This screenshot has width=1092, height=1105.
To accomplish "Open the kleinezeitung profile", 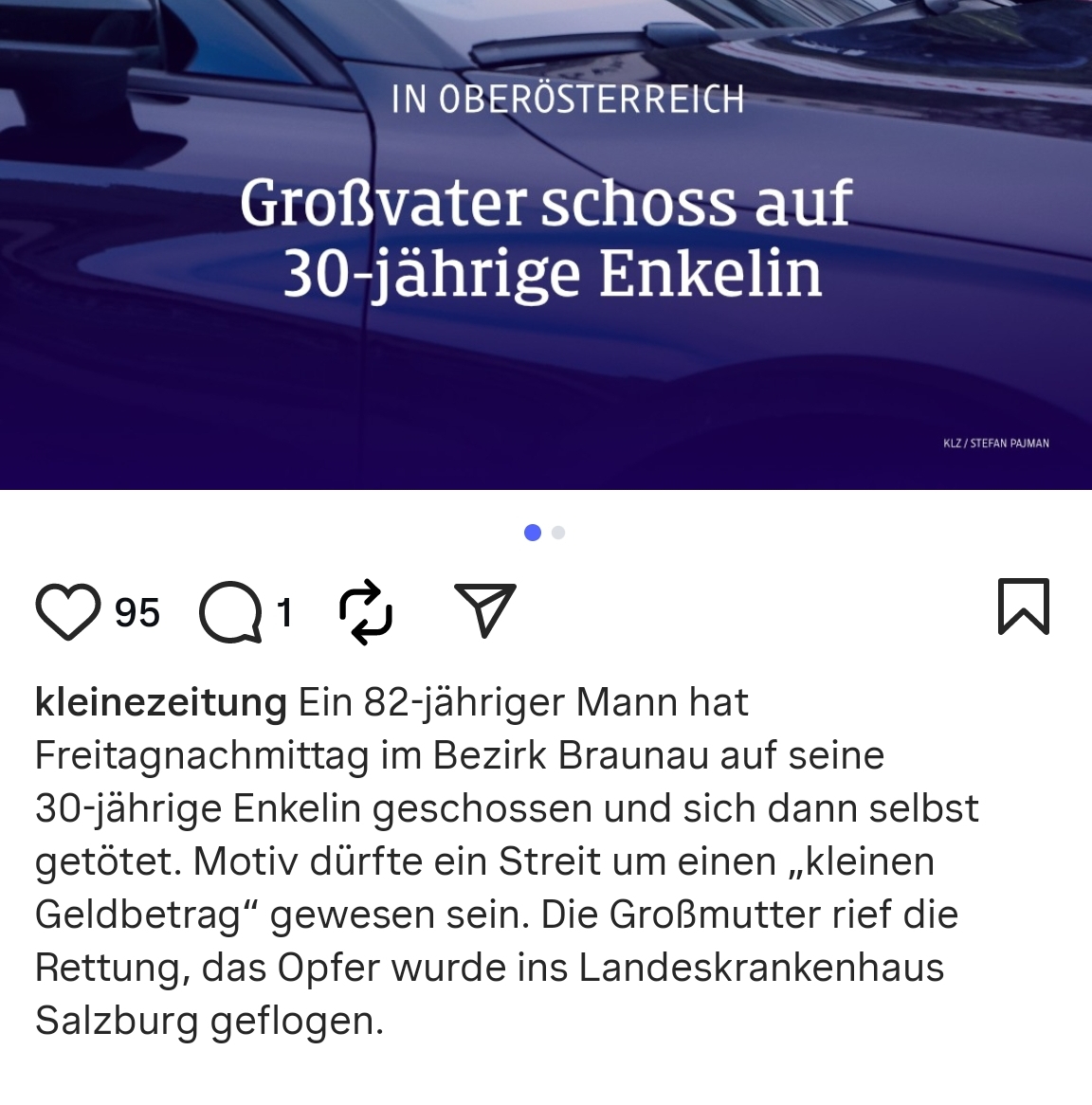I will coord(160,703).
